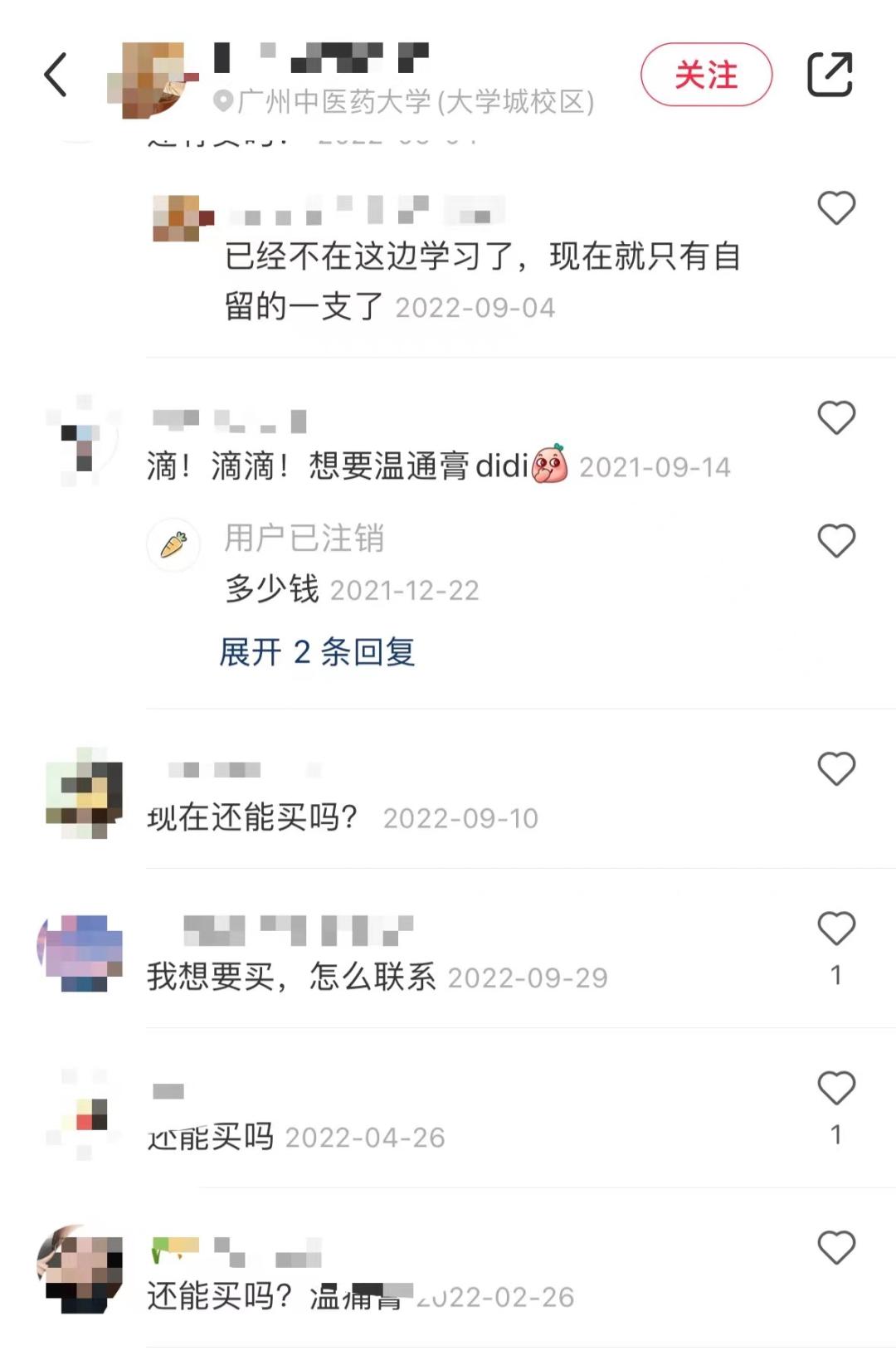The image size is (896, 1365).
Task: Click the carrot avatar of the deactivated user
Action: (173, 545)
